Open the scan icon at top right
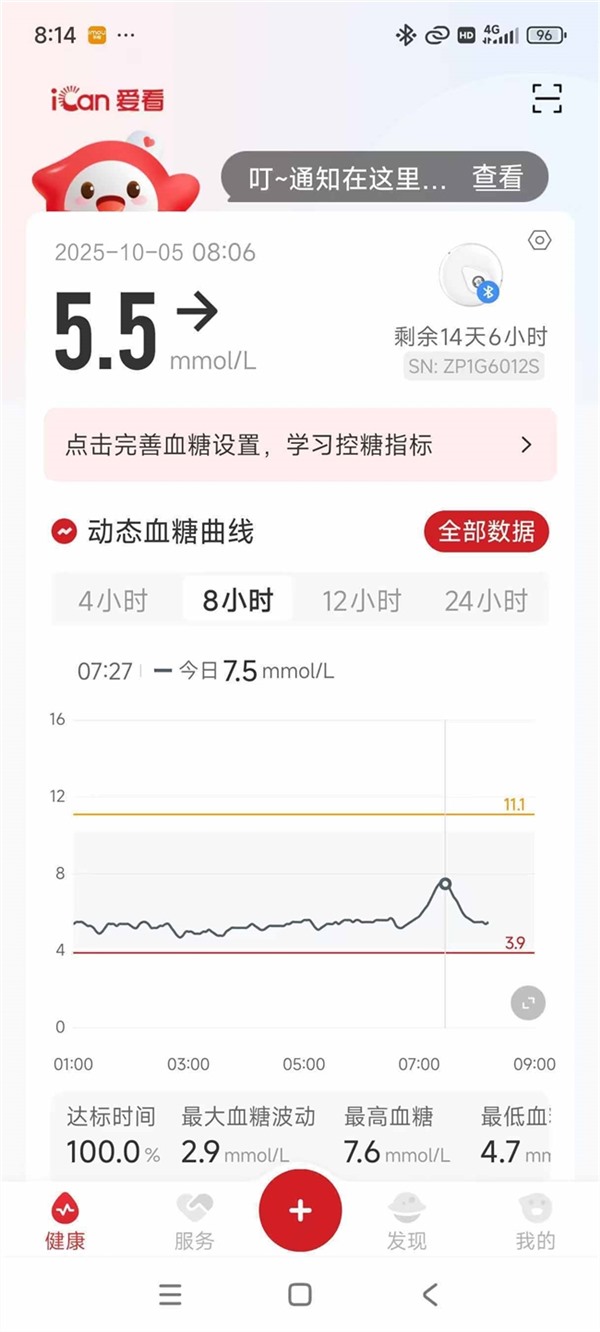The height and width of the screenshot is (1332, 600). (546, 98)
